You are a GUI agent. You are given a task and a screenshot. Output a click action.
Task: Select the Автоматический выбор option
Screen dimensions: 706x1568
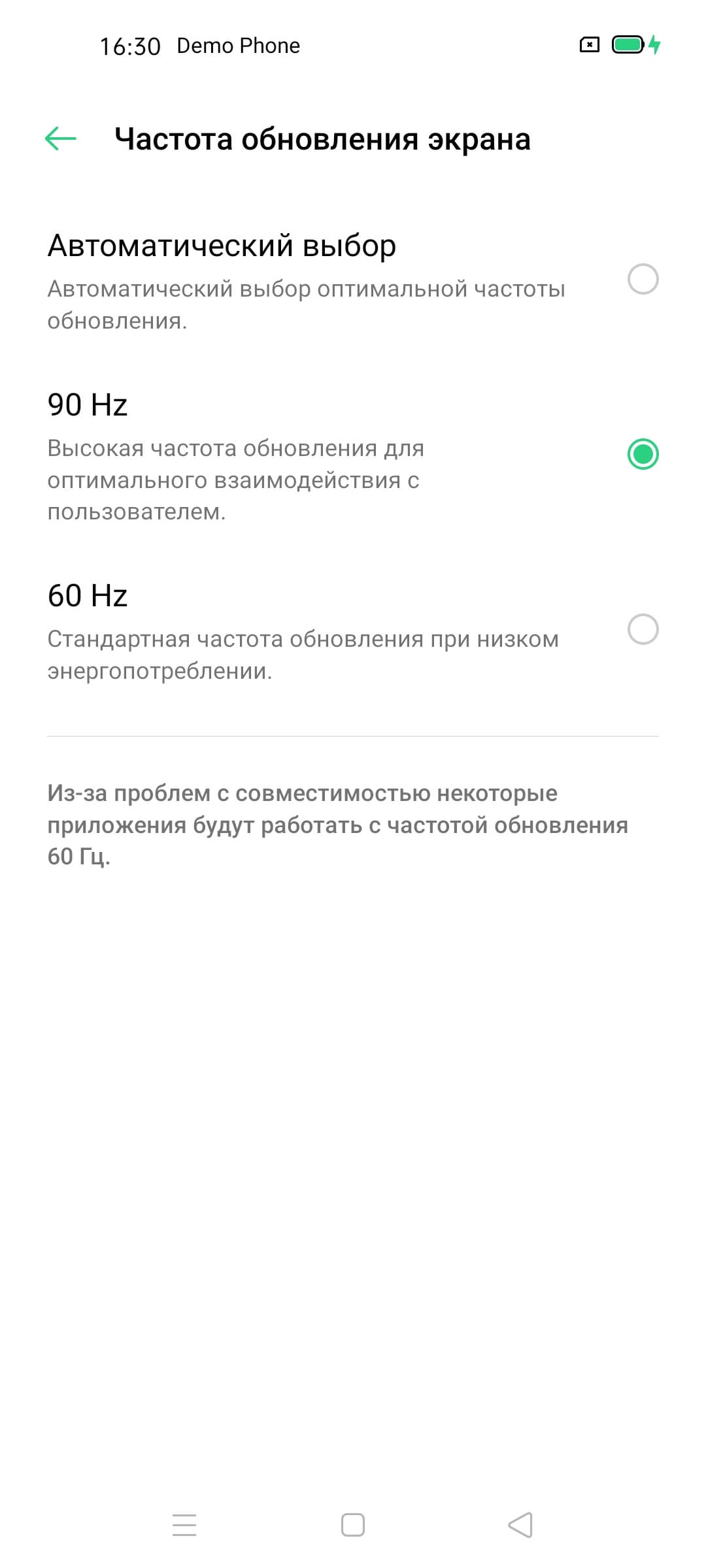643,280
